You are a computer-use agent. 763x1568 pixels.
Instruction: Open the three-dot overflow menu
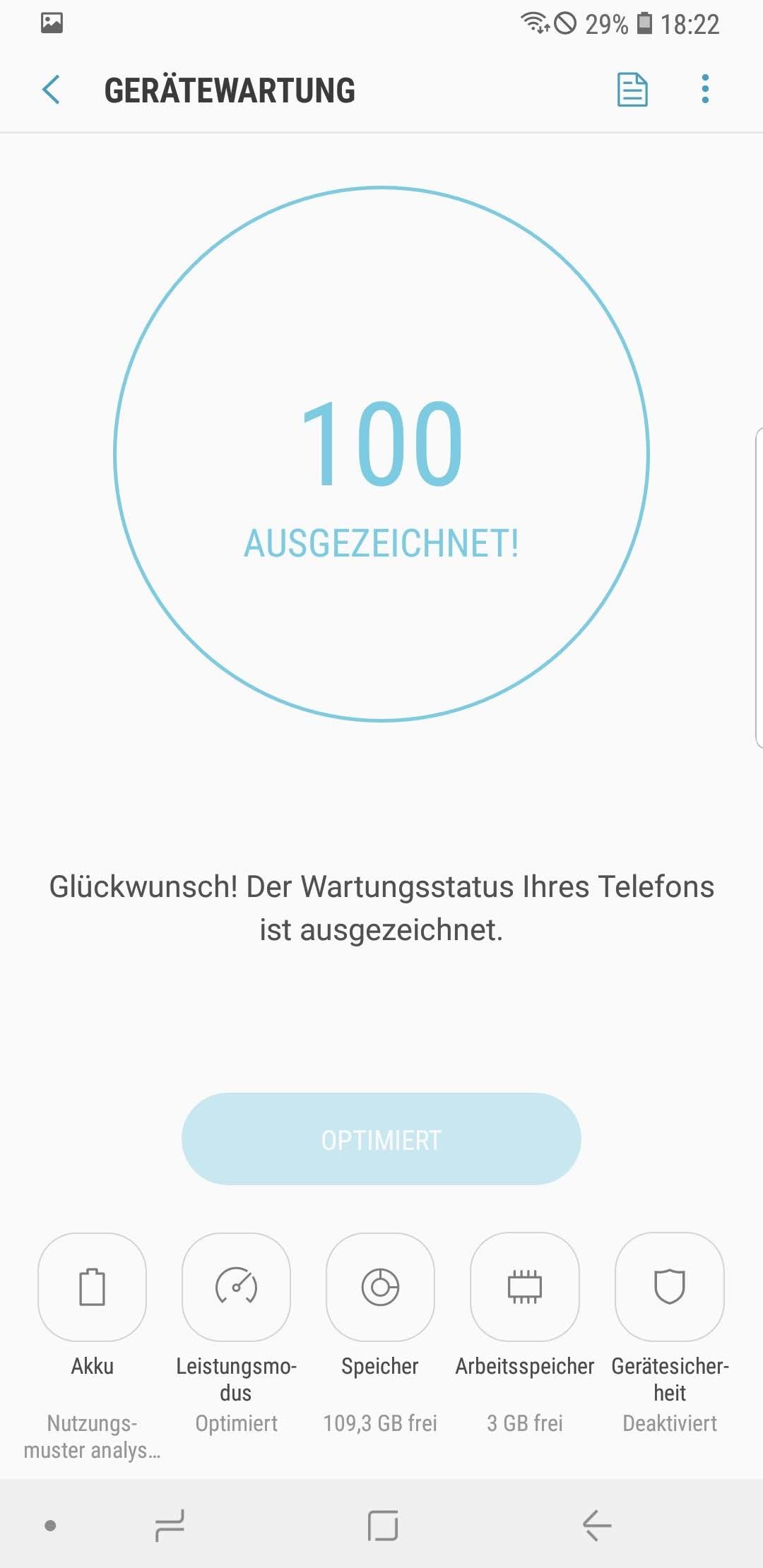click(x=704, y=90)
